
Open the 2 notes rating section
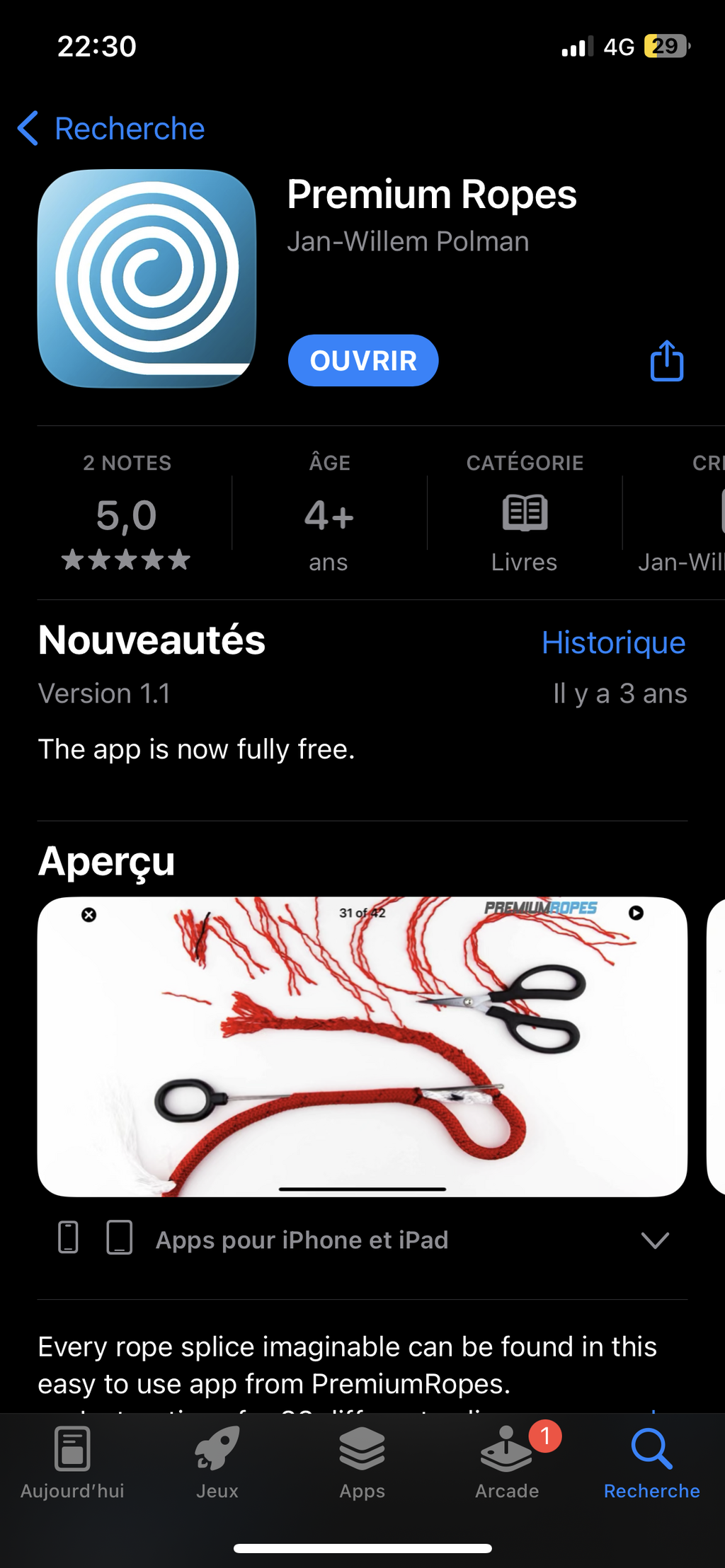tap(127, 512)
